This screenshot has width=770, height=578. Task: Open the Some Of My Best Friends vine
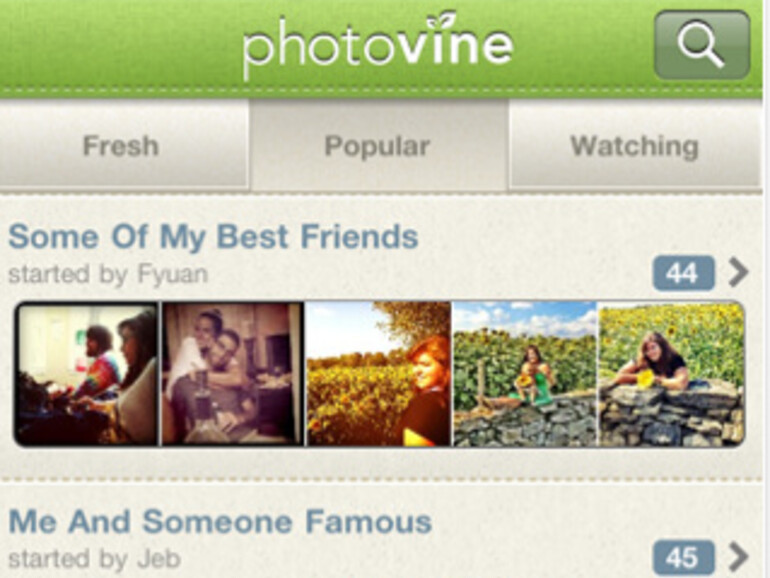pyautogui.click(x=213, y=238)
